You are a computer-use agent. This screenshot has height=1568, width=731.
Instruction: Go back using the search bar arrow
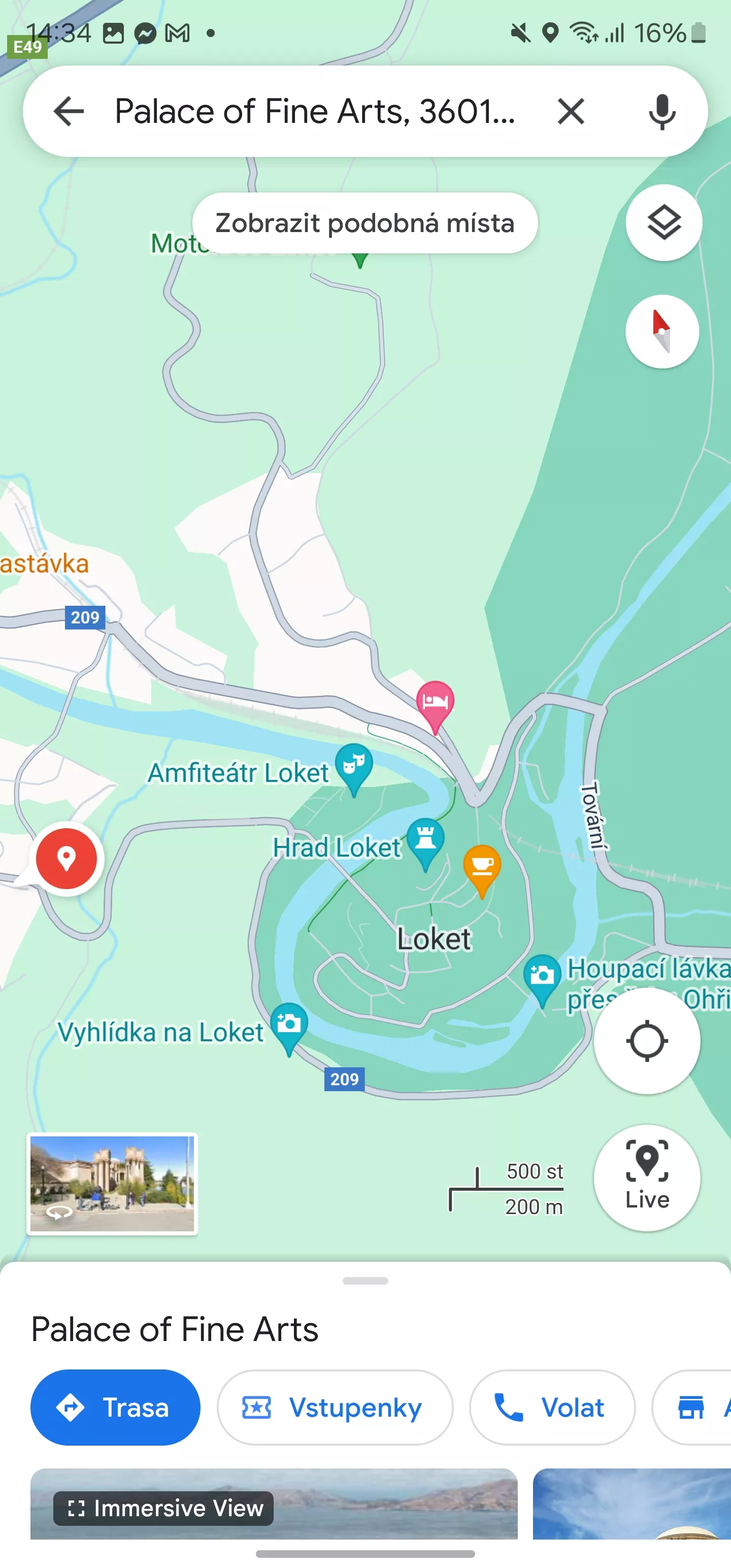68,111
